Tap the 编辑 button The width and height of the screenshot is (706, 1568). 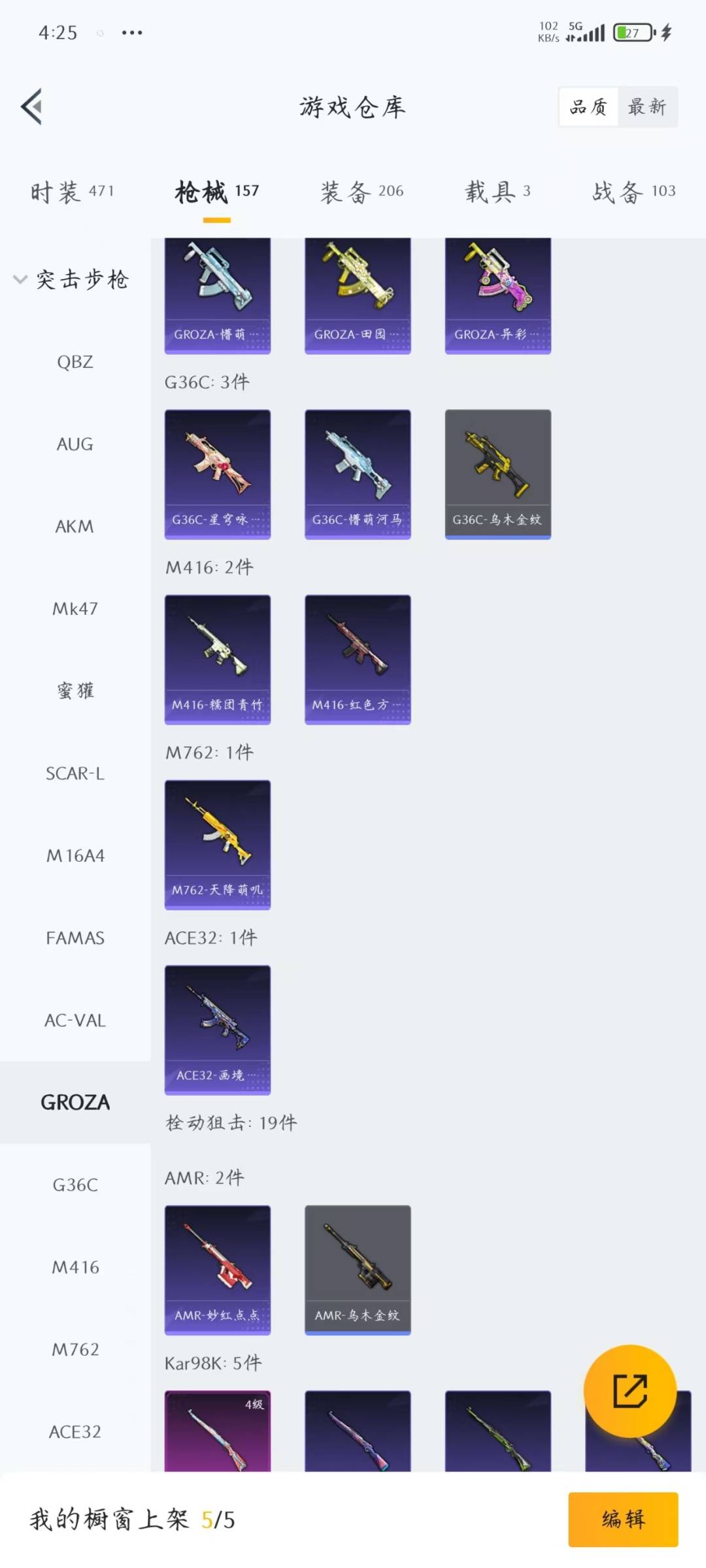click(x=622, y=1519)
